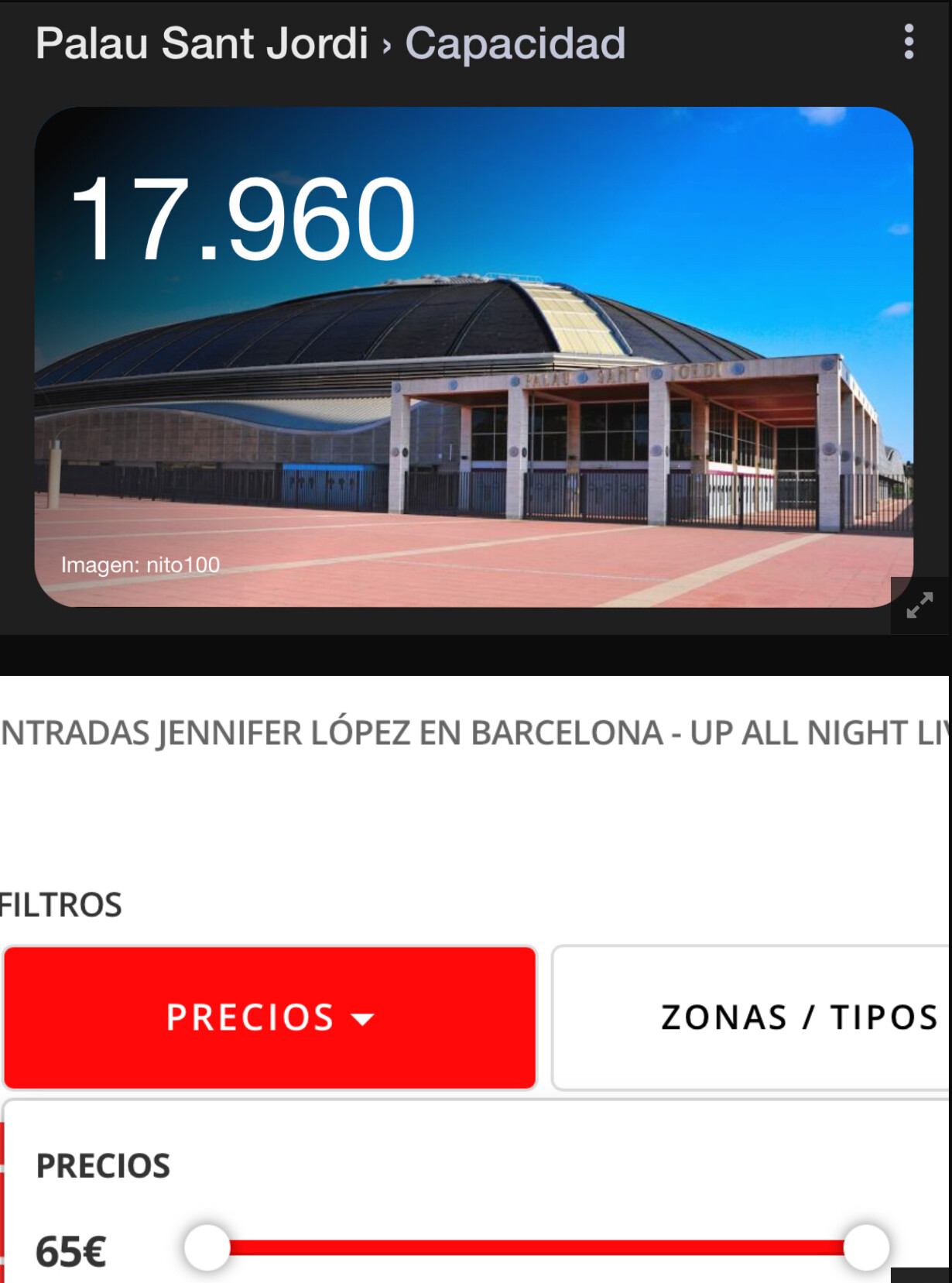Tap the minimum price slider handle
The image size is (952, 1283).
point(207,1247)
